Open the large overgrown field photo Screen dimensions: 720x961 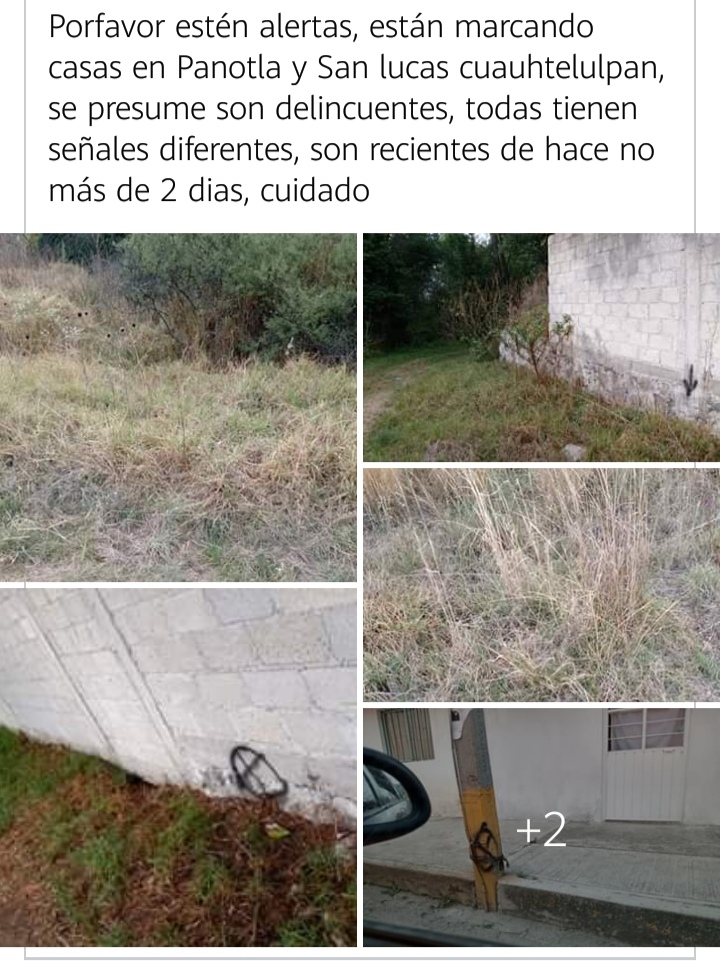click(x=178, y=407)
